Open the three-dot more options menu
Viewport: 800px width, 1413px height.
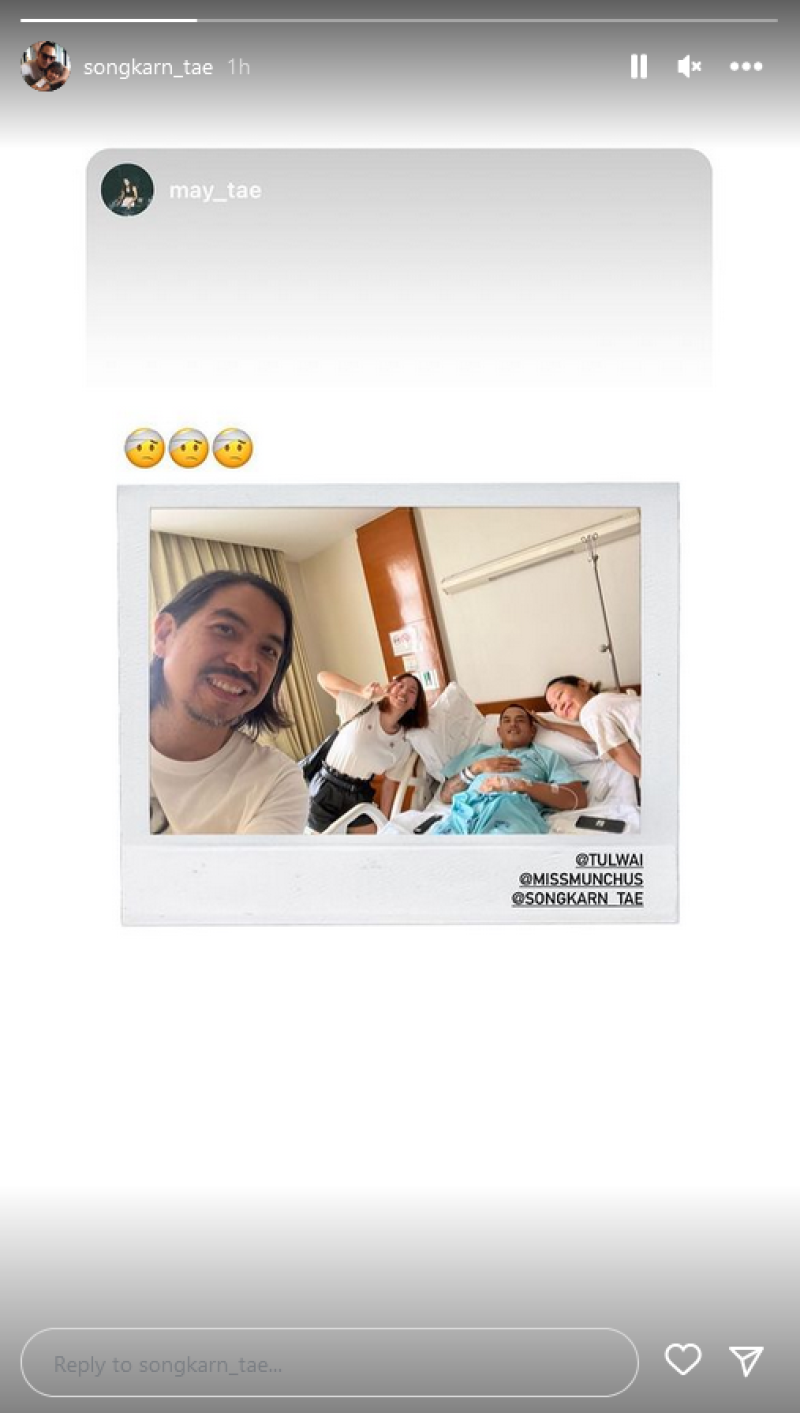(746, 67)
